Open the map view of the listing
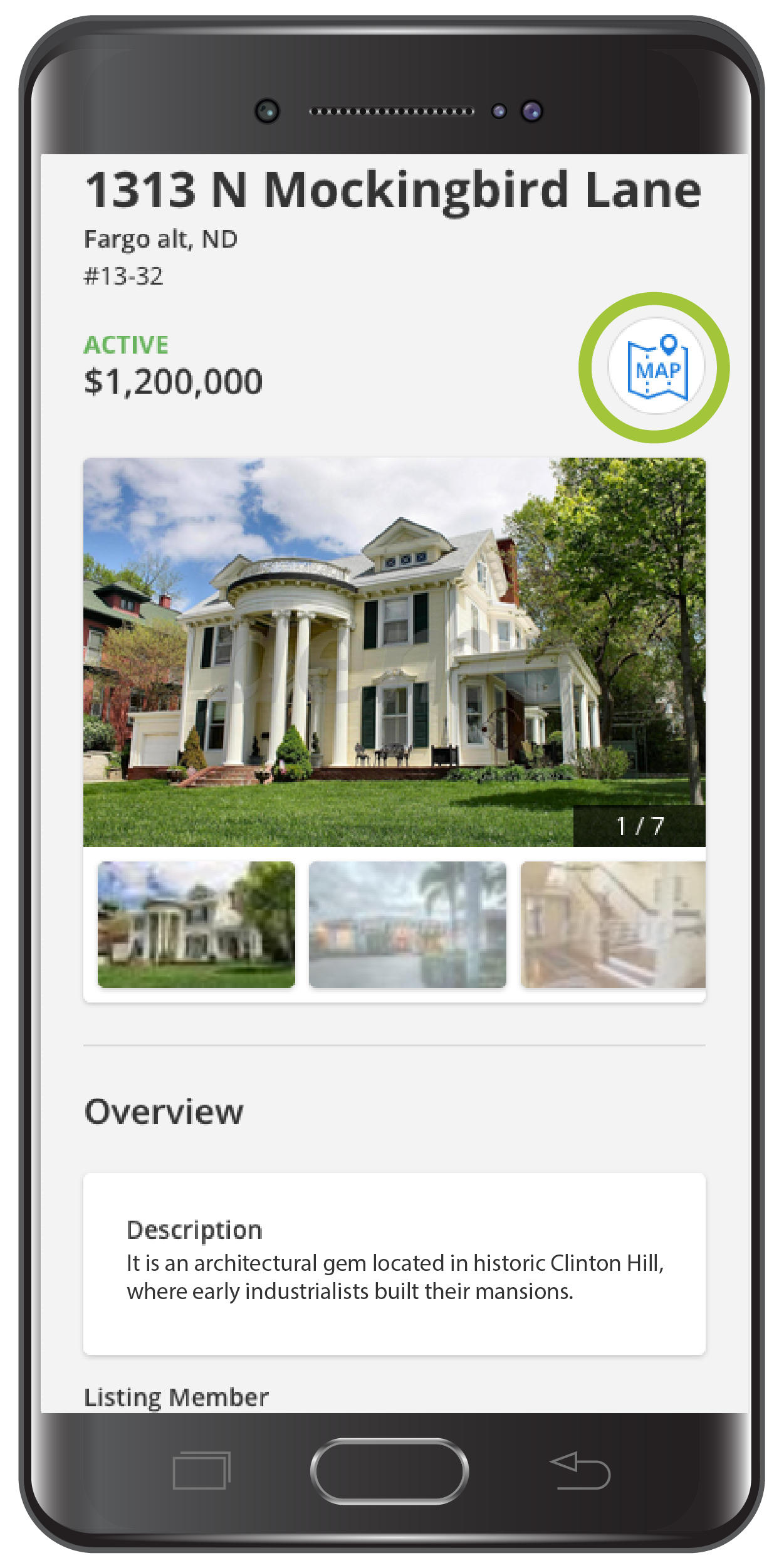784x1568 pixels. click(x=656, y=367)
